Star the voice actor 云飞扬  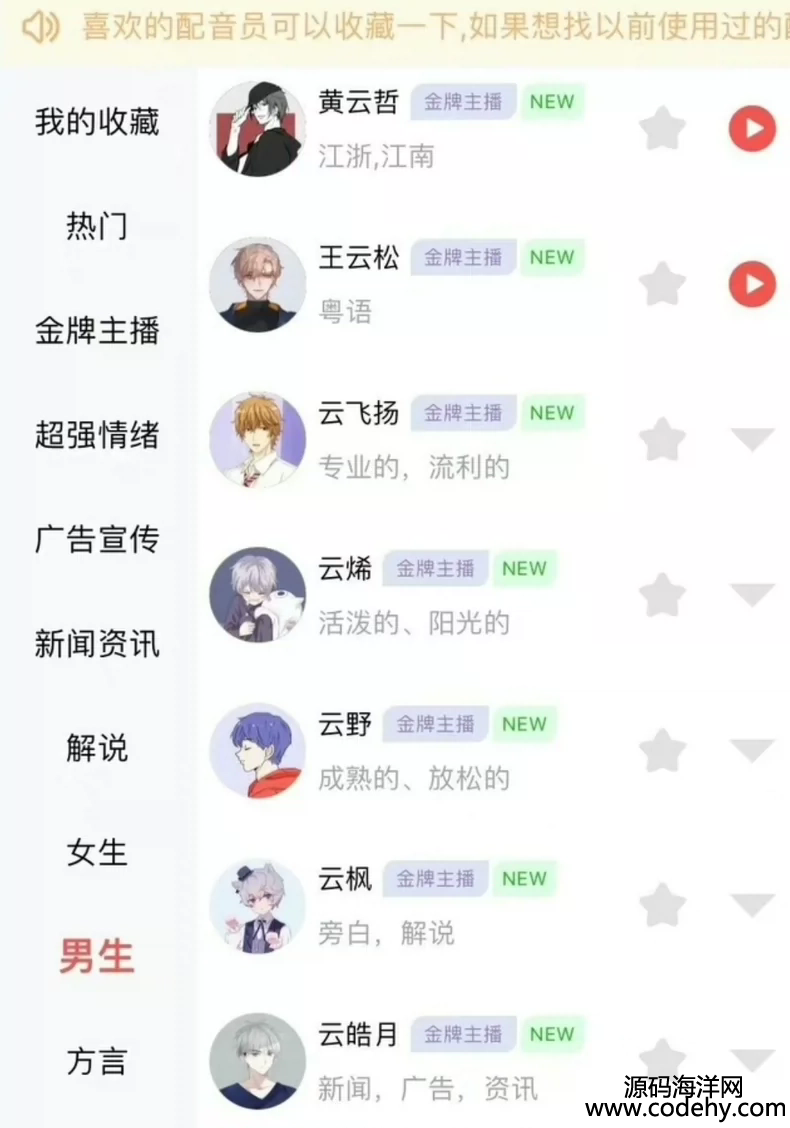tap(662, 439)
